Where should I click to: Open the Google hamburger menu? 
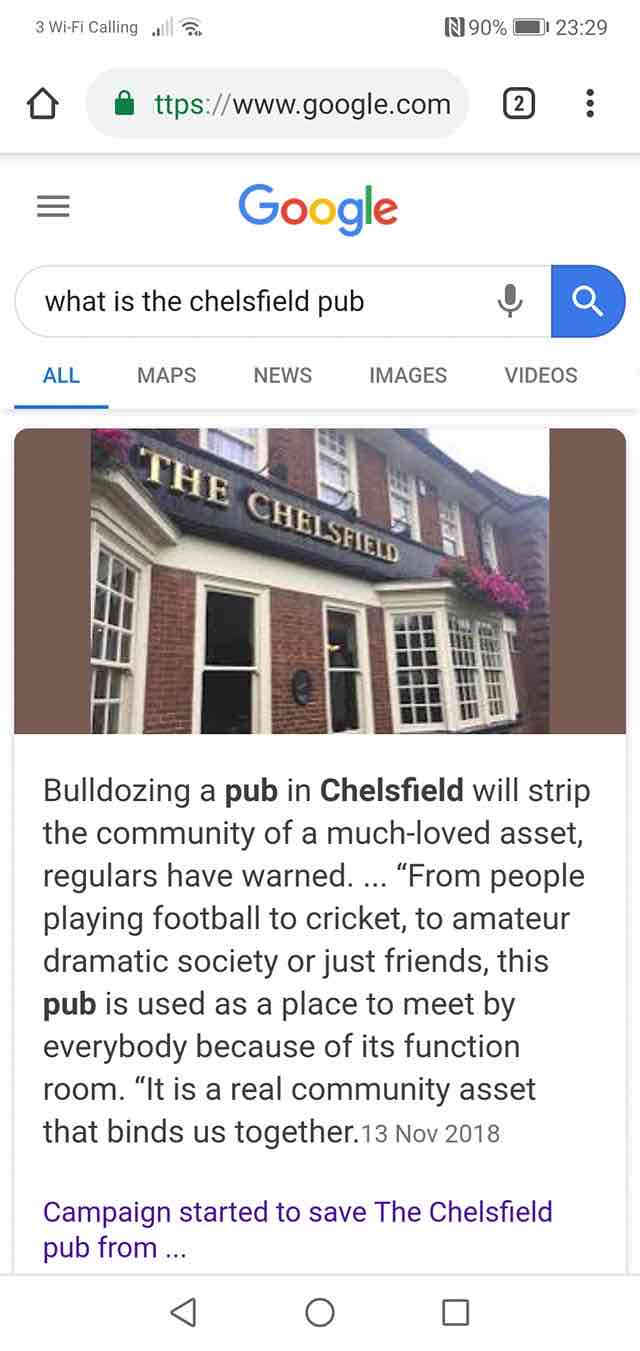[x=53, y=207]
